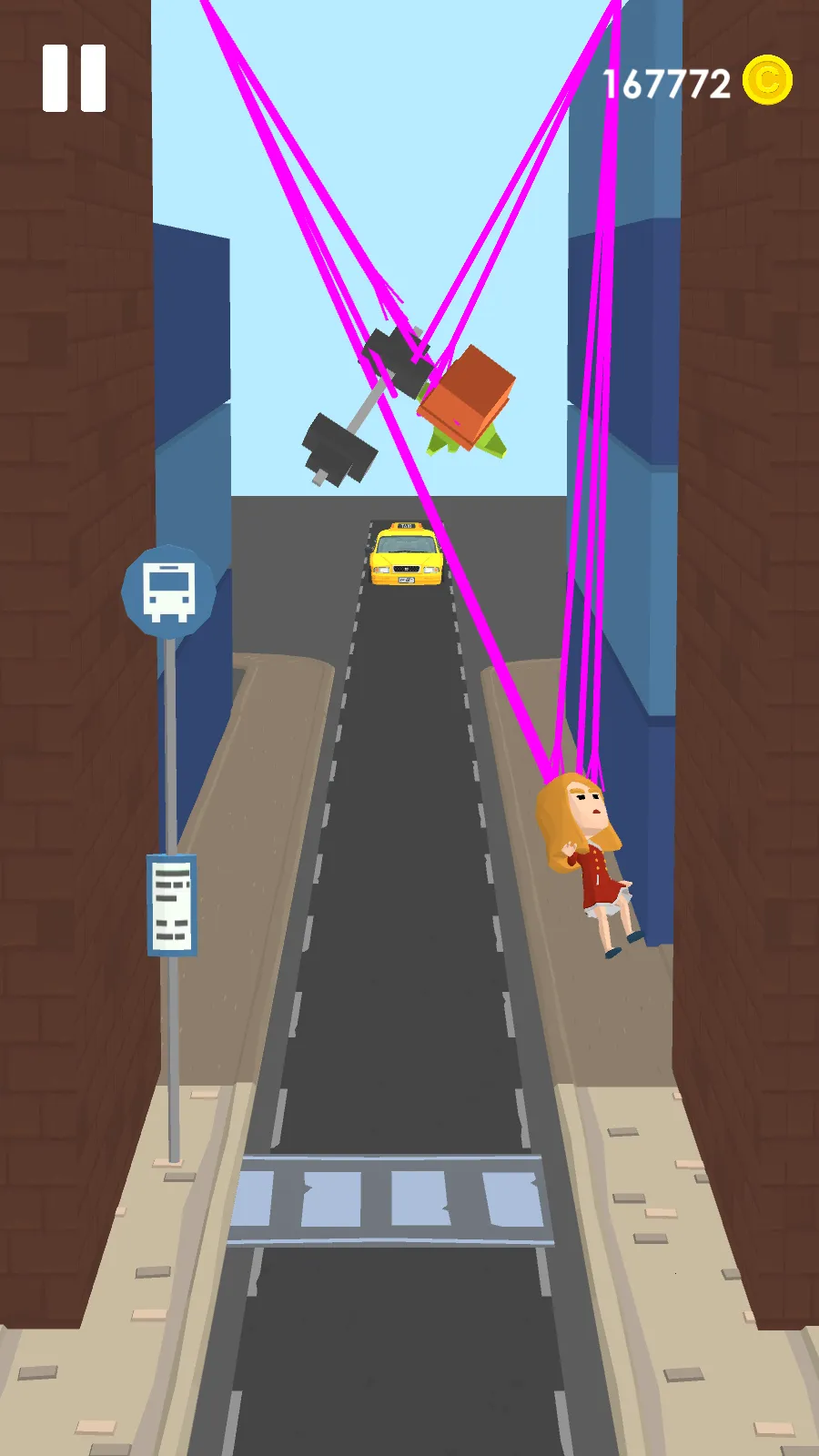The width and height of the screenshot is (819, 1456).
Task: Pause the game
Action: click(74, 78)
